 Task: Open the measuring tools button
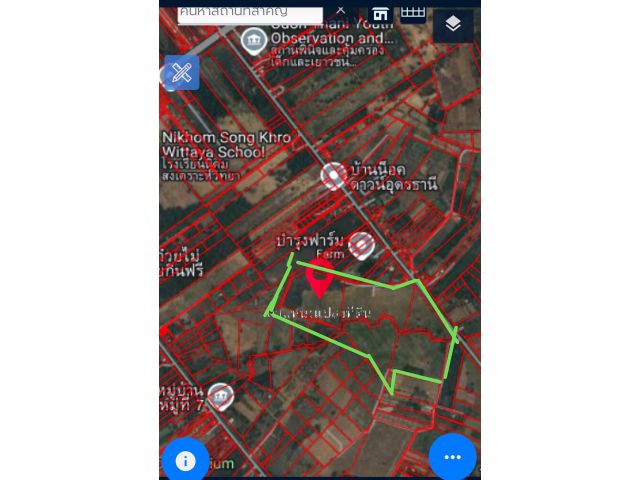(181, 72)
